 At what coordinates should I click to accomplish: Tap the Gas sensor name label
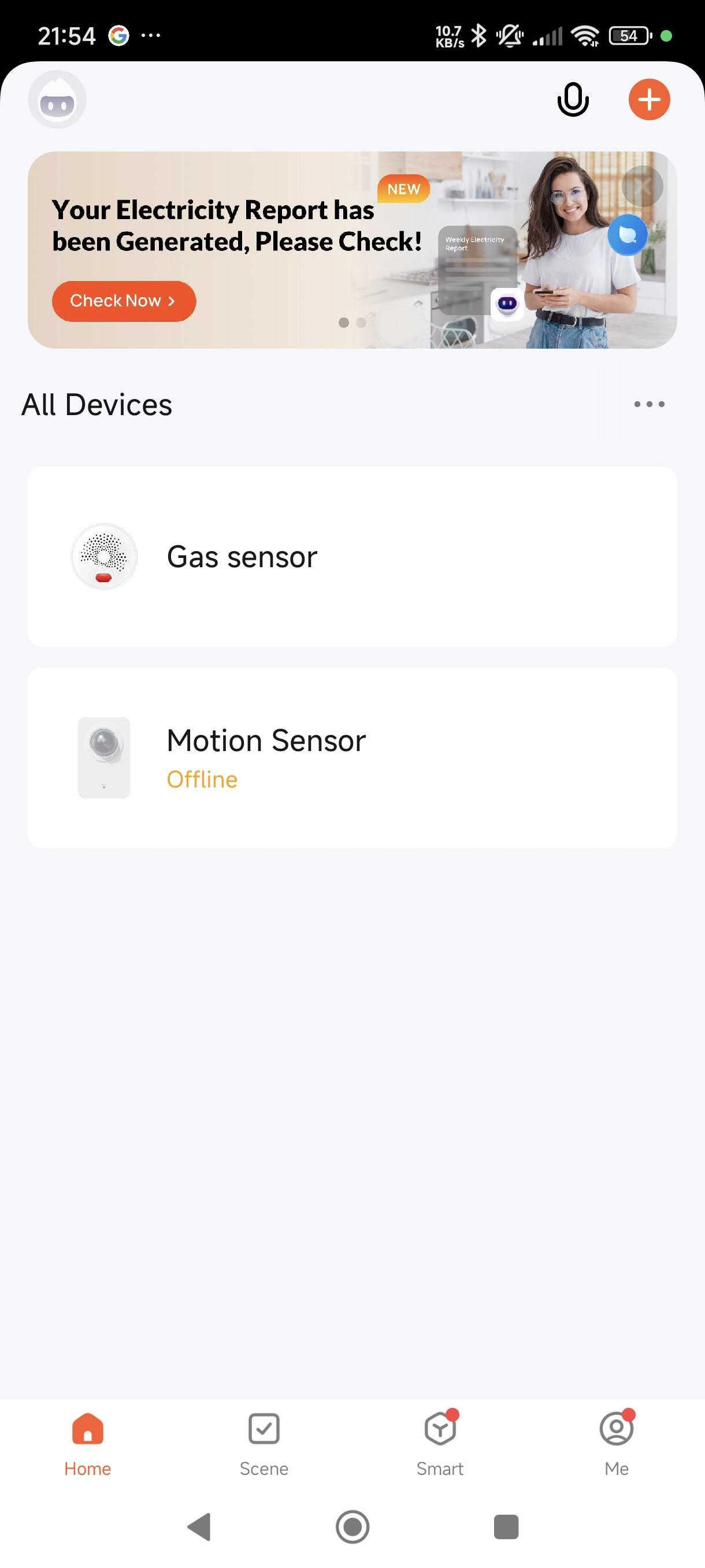pyautogui.click(x=242, y=556)
